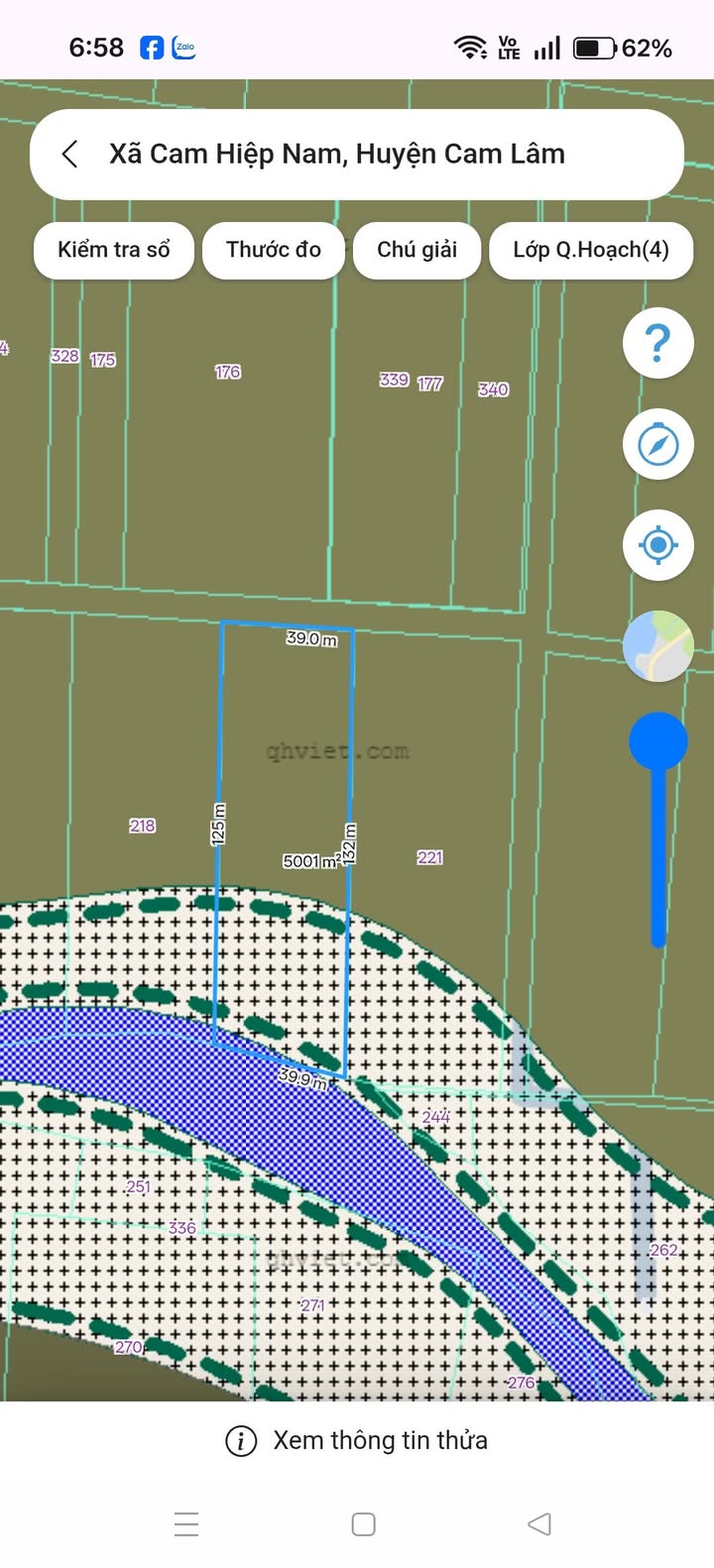Open Xem thông tin thửa details

(x=357, y=1440)
